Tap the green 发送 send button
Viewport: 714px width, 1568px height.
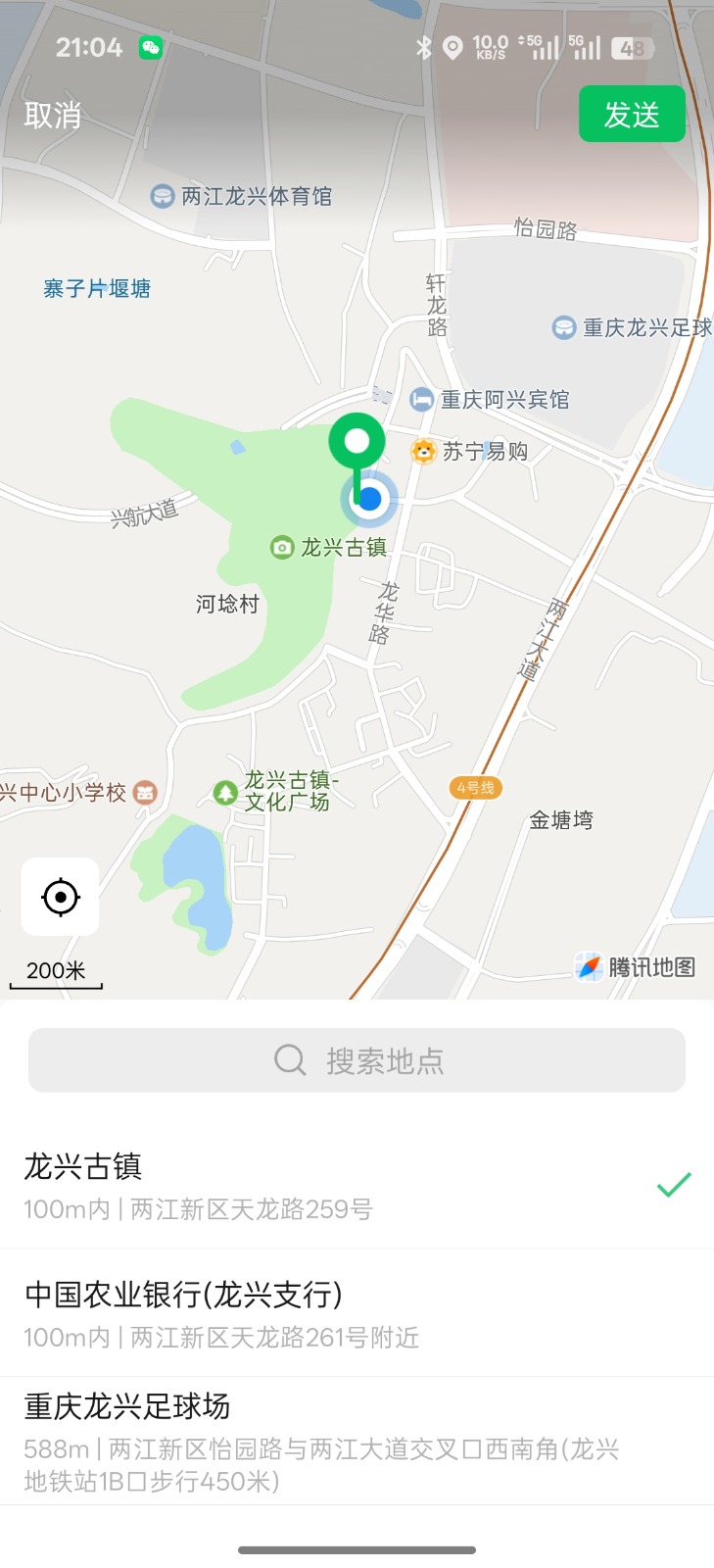[632, 114]
